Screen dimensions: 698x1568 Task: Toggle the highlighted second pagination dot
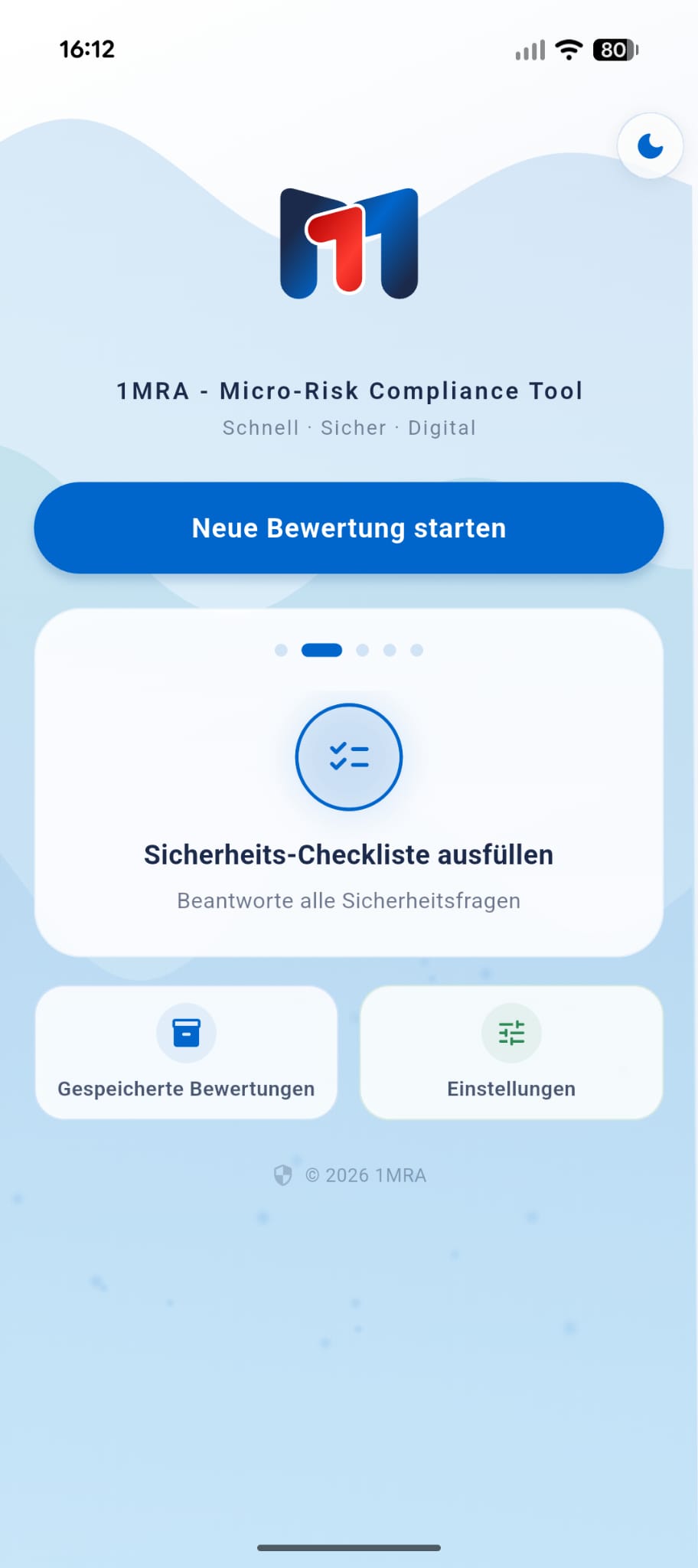tap(321, 649)
